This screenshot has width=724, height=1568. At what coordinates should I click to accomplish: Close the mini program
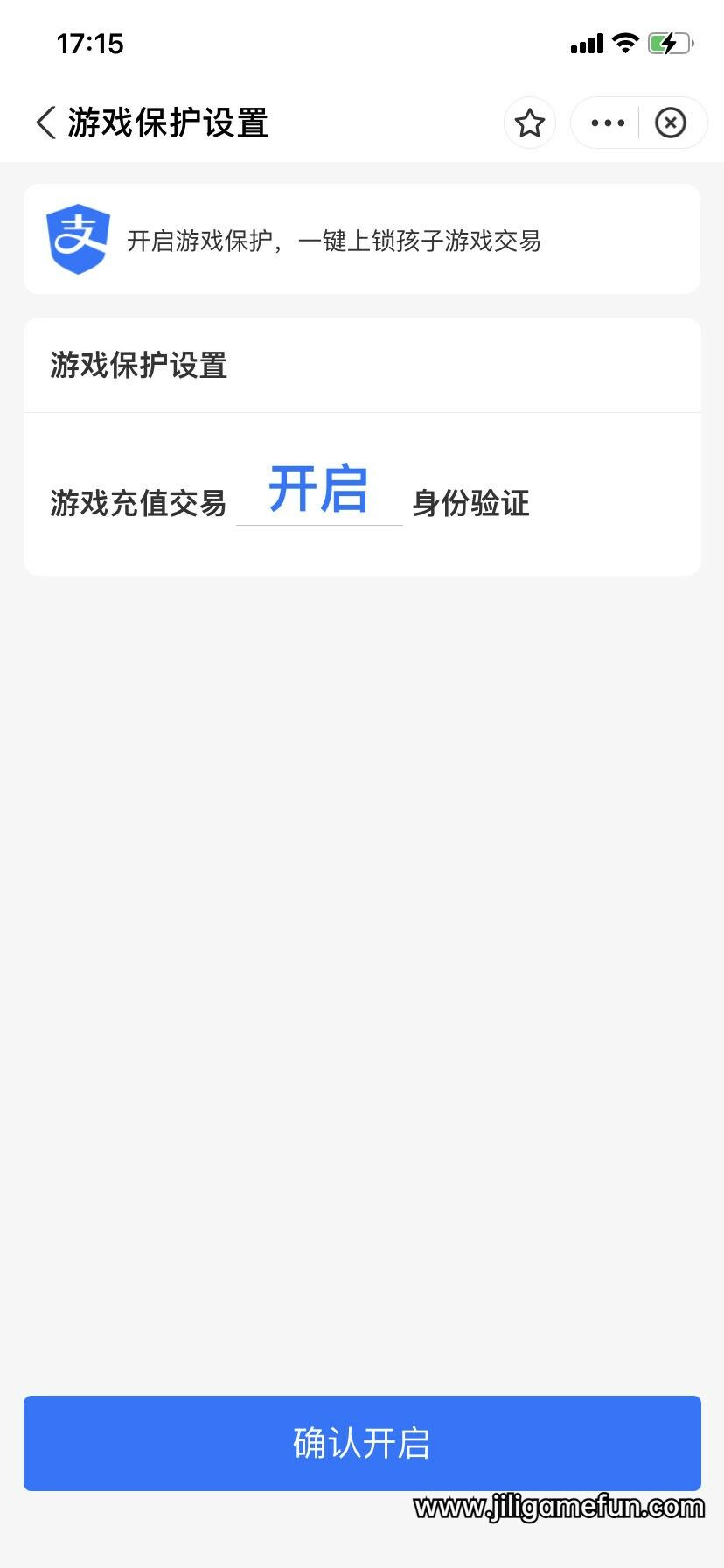(671, 123)
